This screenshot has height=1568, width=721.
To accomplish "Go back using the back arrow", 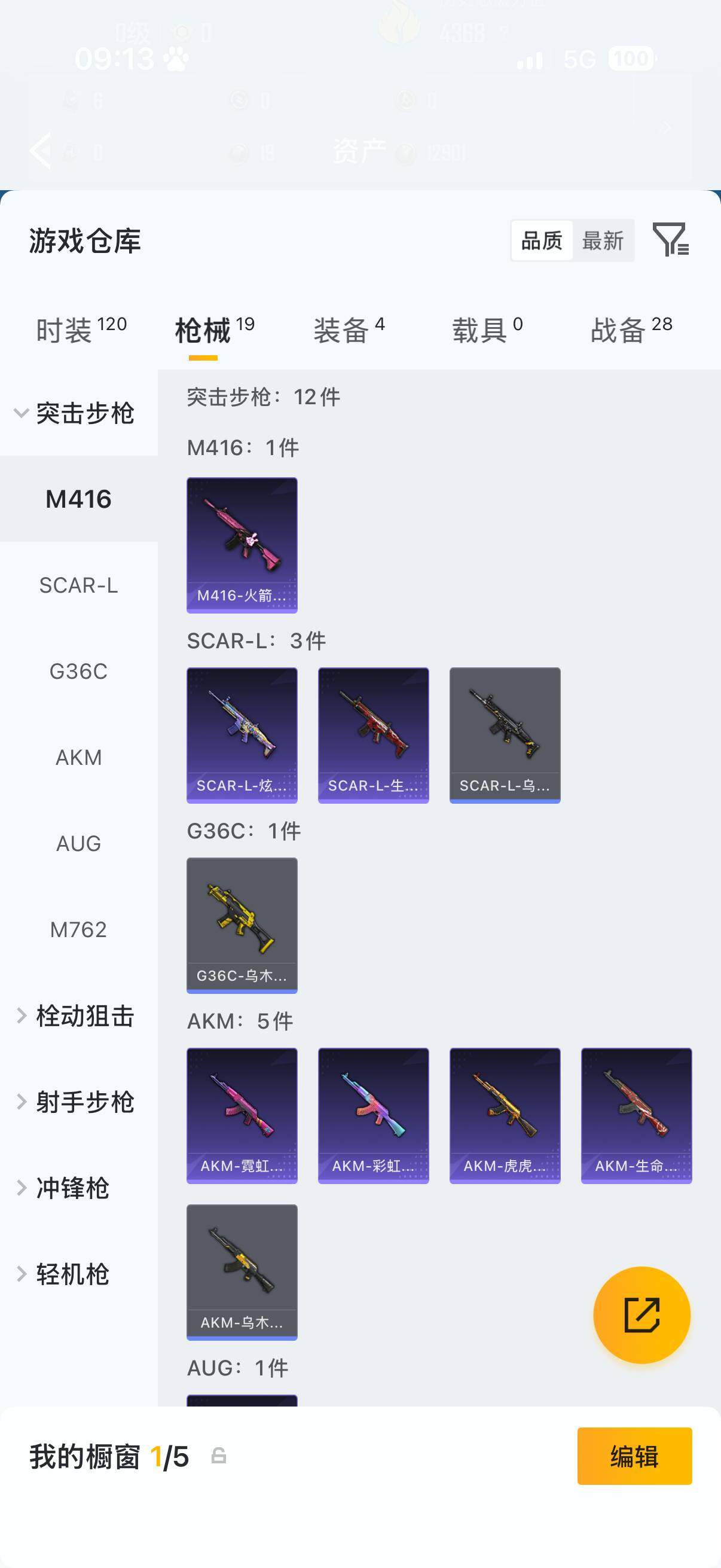I will point(40,151).
